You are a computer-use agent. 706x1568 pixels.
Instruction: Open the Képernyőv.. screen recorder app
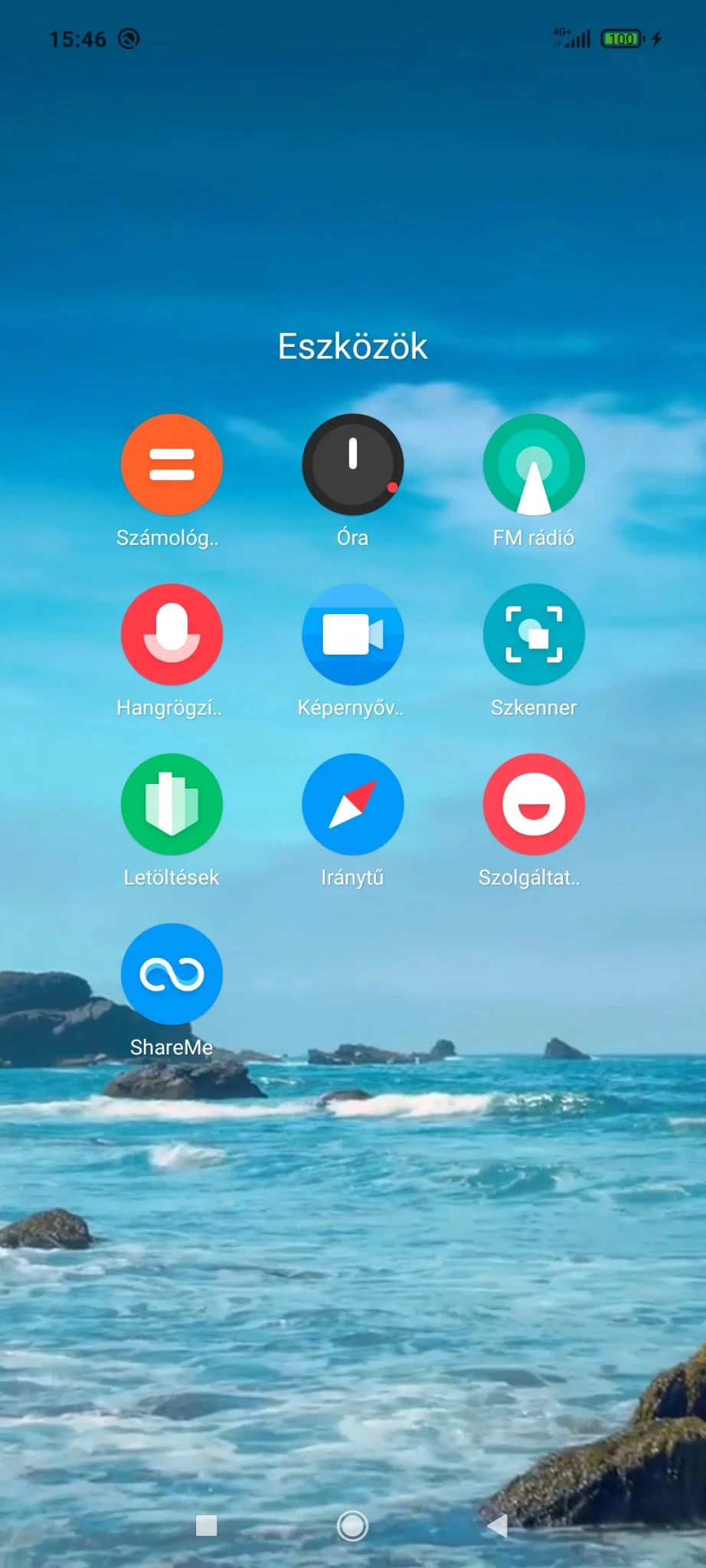point(352,635)
